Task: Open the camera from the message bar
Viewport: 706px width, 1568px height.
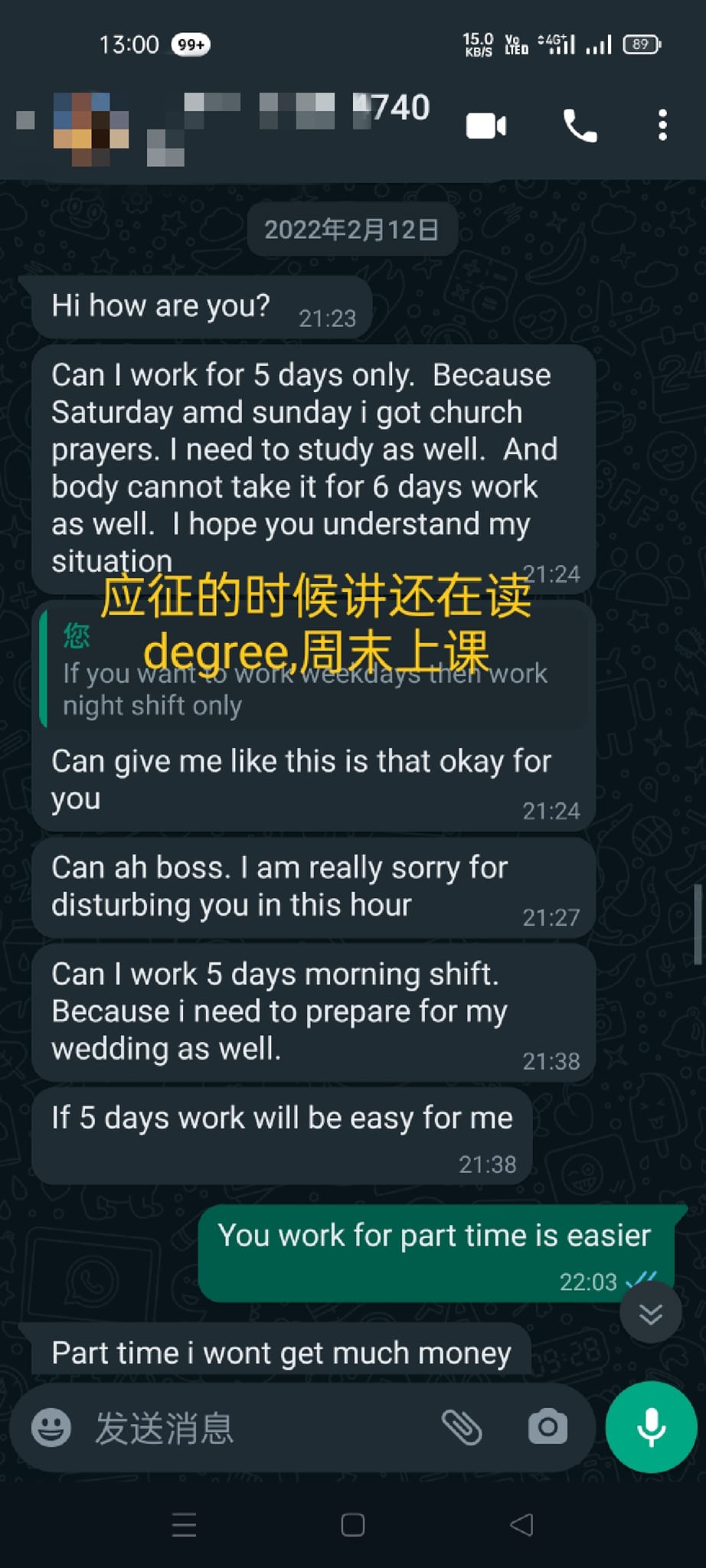Action: tap(547, 1428)
